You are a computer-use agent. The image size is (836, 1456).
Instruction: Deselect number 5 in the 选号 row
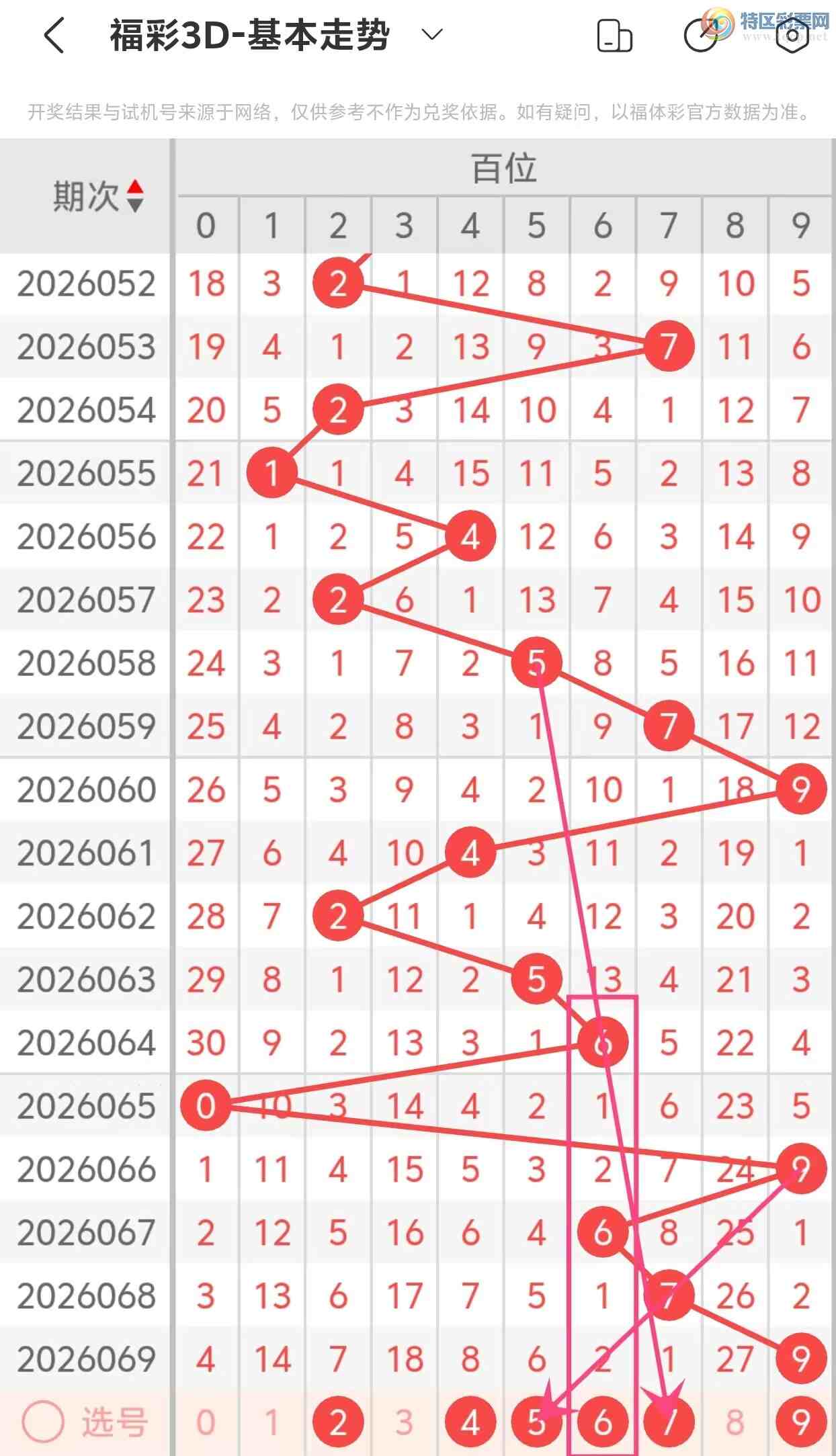click(x=536, y=1422)
